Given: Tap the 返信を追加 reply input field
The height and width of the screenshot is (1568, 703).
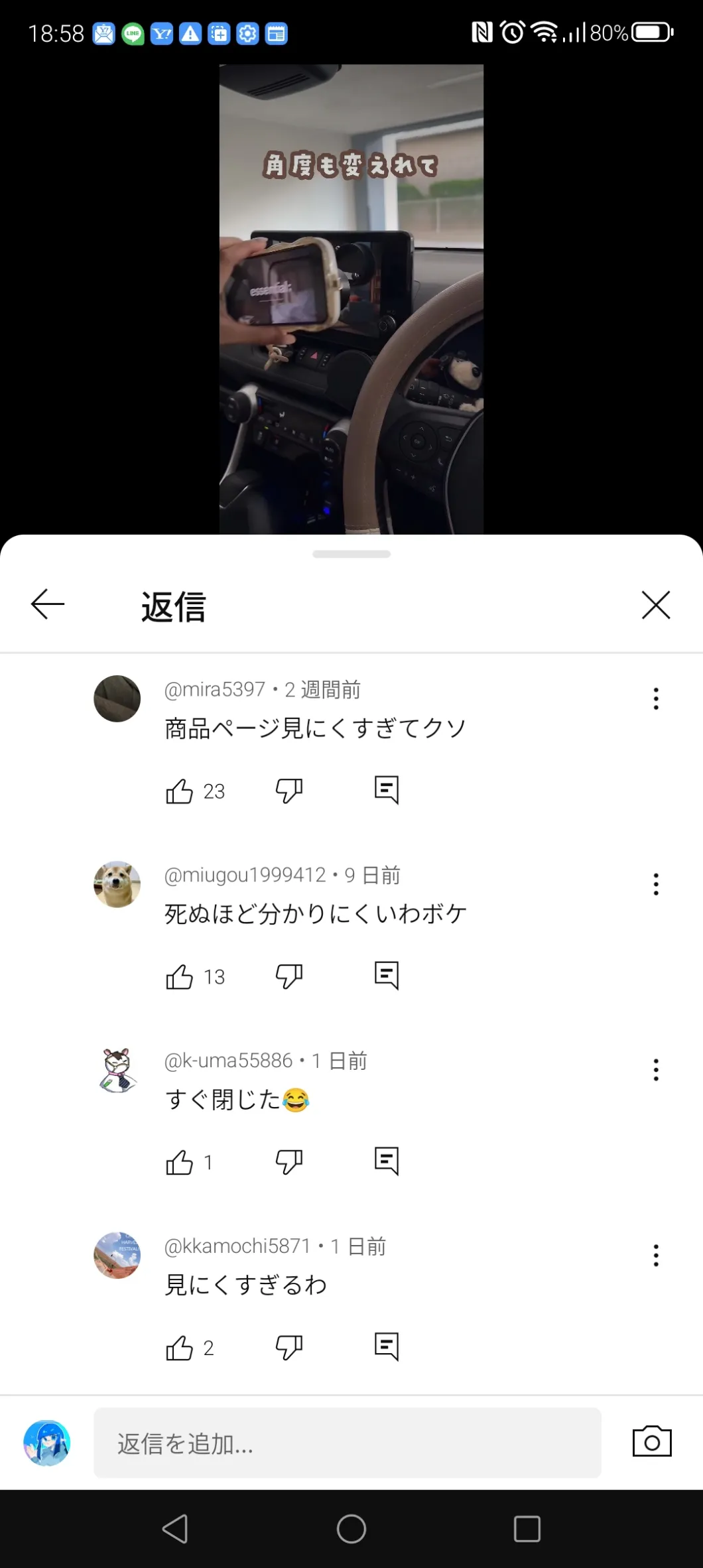Looking at the screenshot, I should (x=347, y=1443).
